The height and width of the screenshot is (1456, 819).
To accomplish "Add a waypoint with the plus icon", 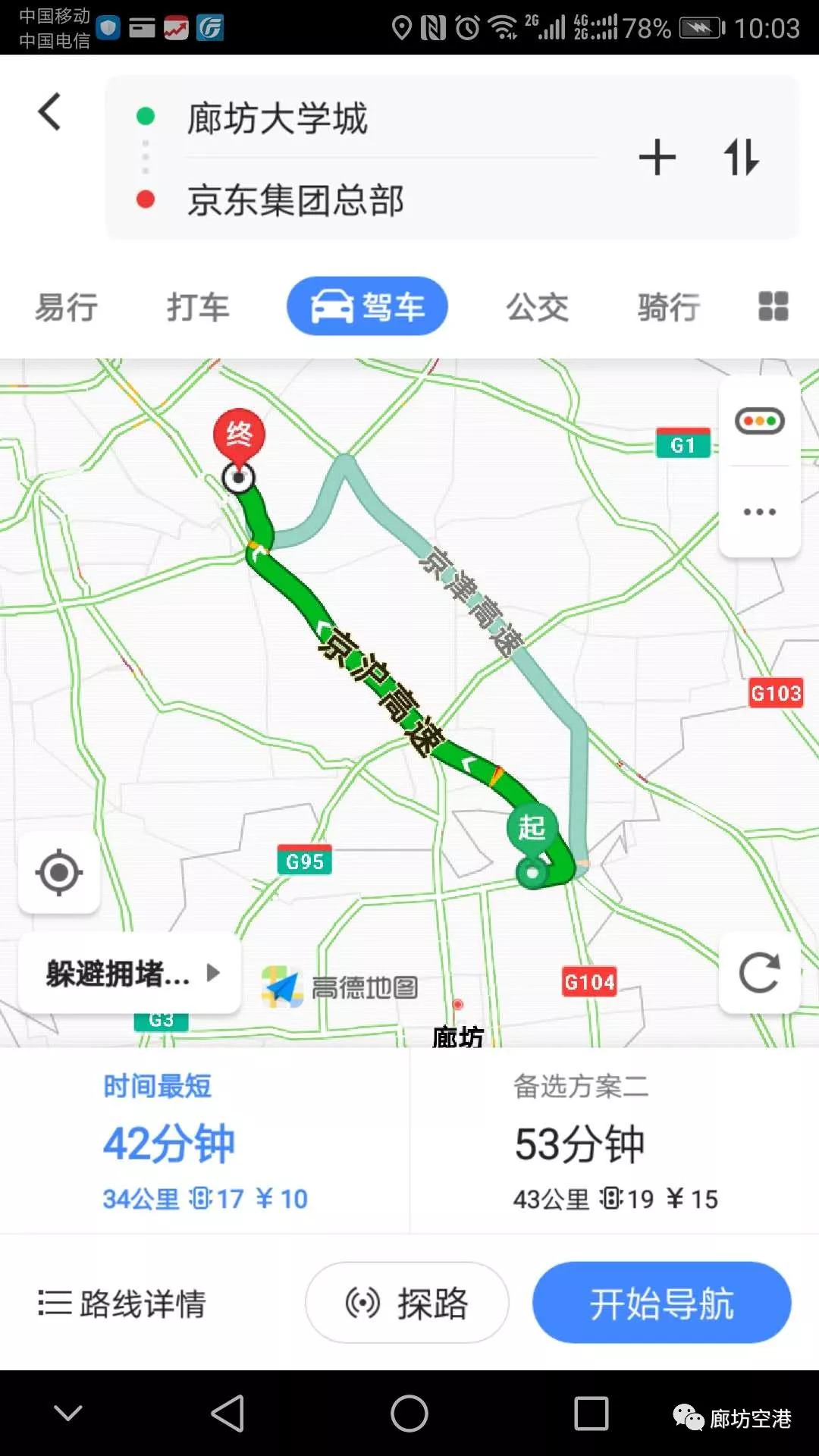I will [x=657, y=158].
